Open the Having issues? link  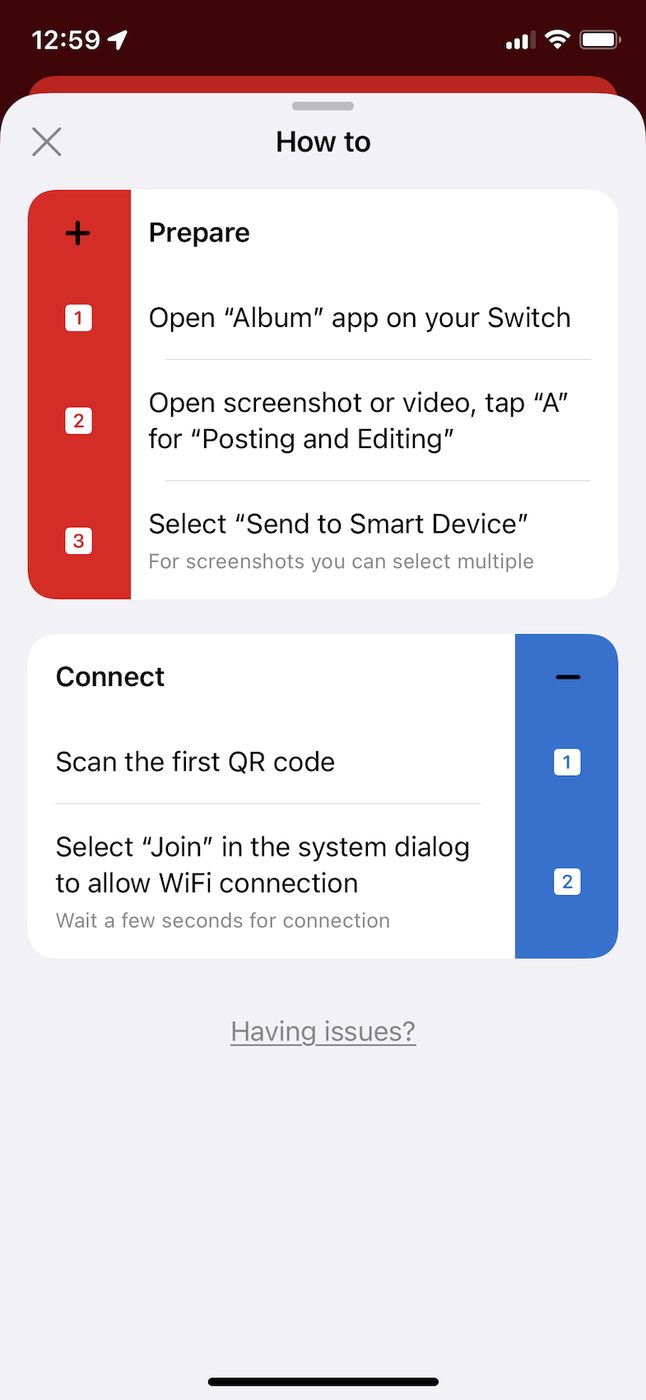[x=323, y=1031]
